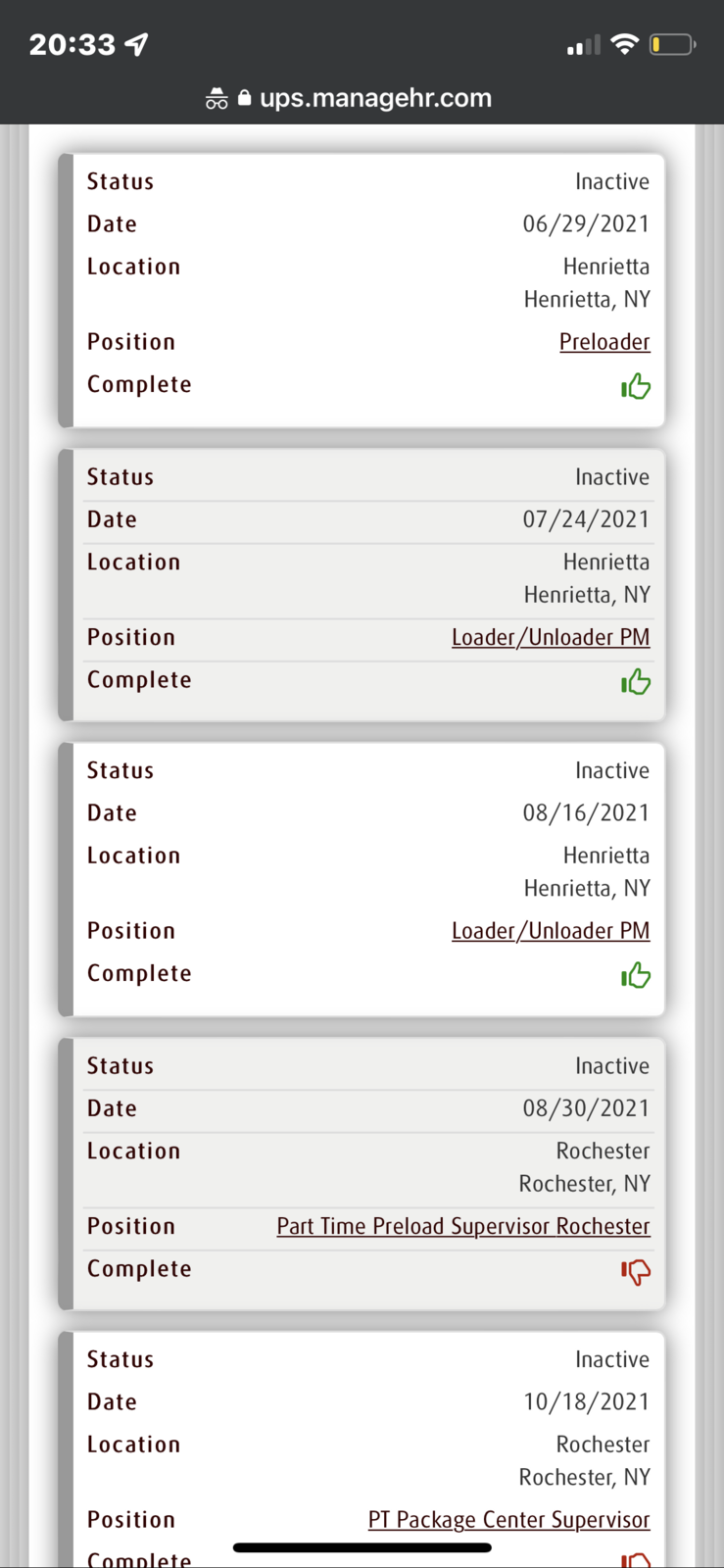
Task: Open PT Package Center Supervisor link
Action: (x=508, y=1520)
